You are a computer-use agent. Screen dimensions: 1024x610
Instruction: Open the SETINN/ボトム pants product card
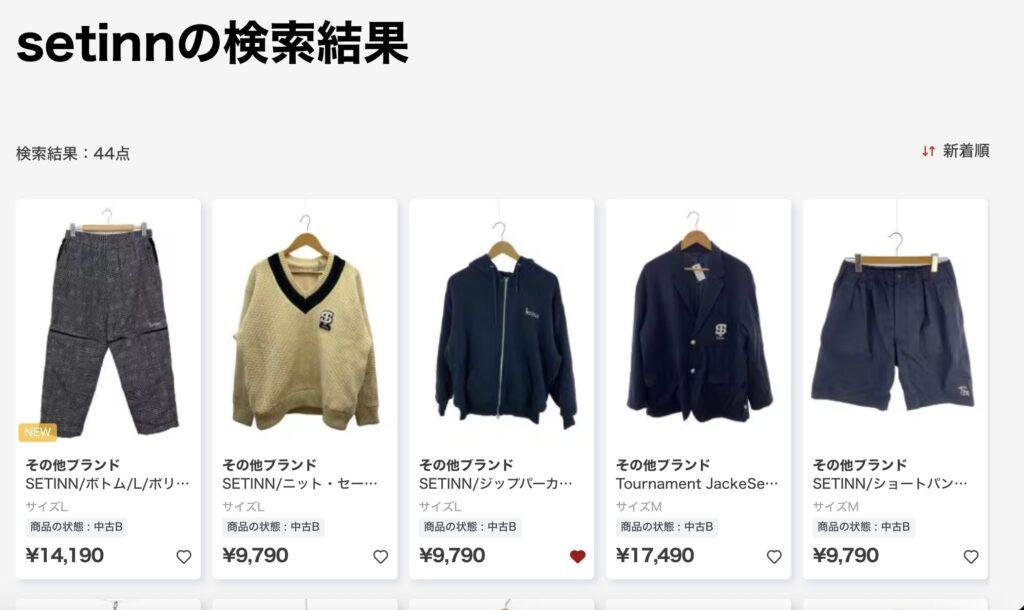point(108,320)
